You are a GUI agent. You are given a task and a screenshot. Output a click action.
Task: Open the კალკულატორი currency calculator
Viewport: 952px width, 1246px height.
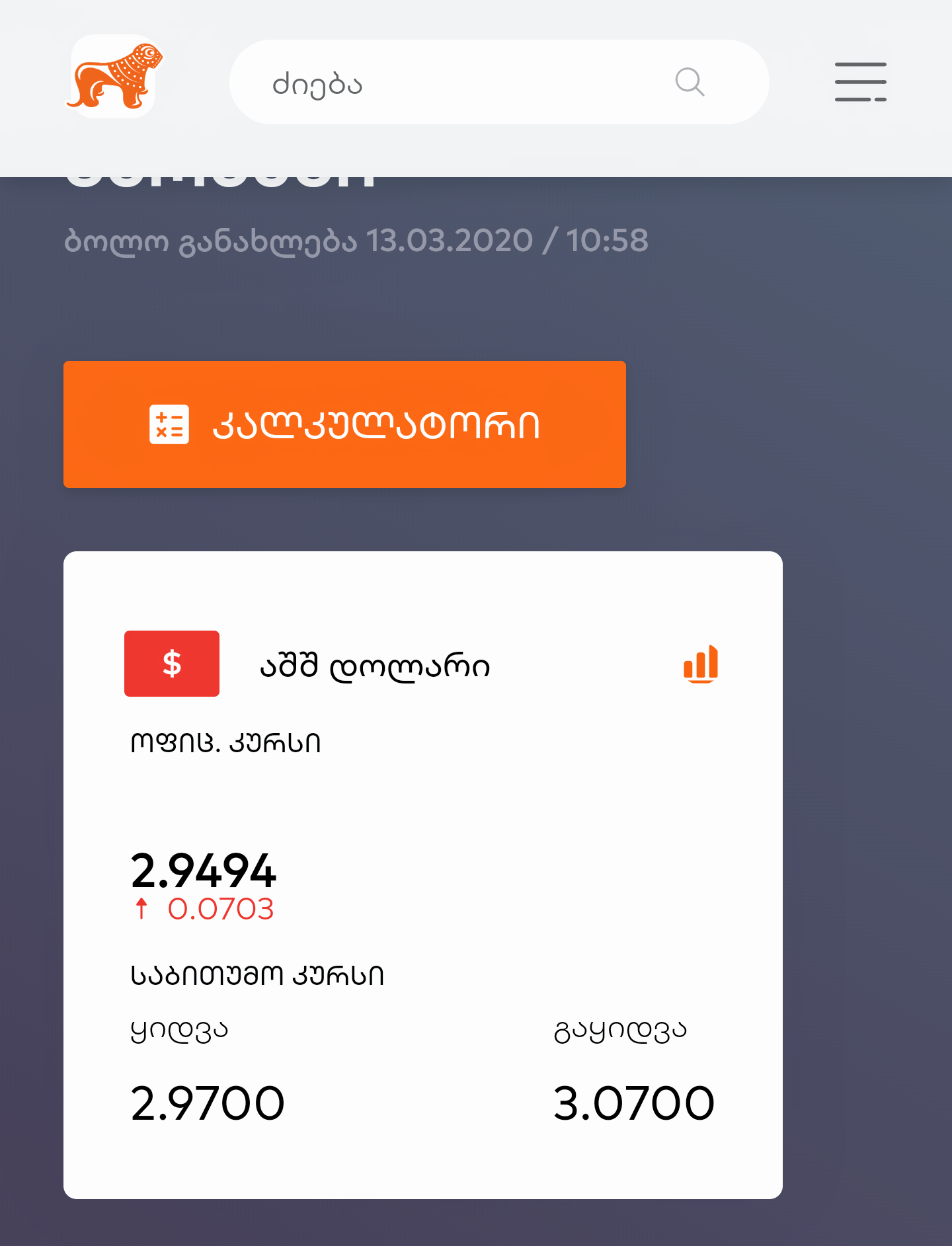click(x=344, y=424)
